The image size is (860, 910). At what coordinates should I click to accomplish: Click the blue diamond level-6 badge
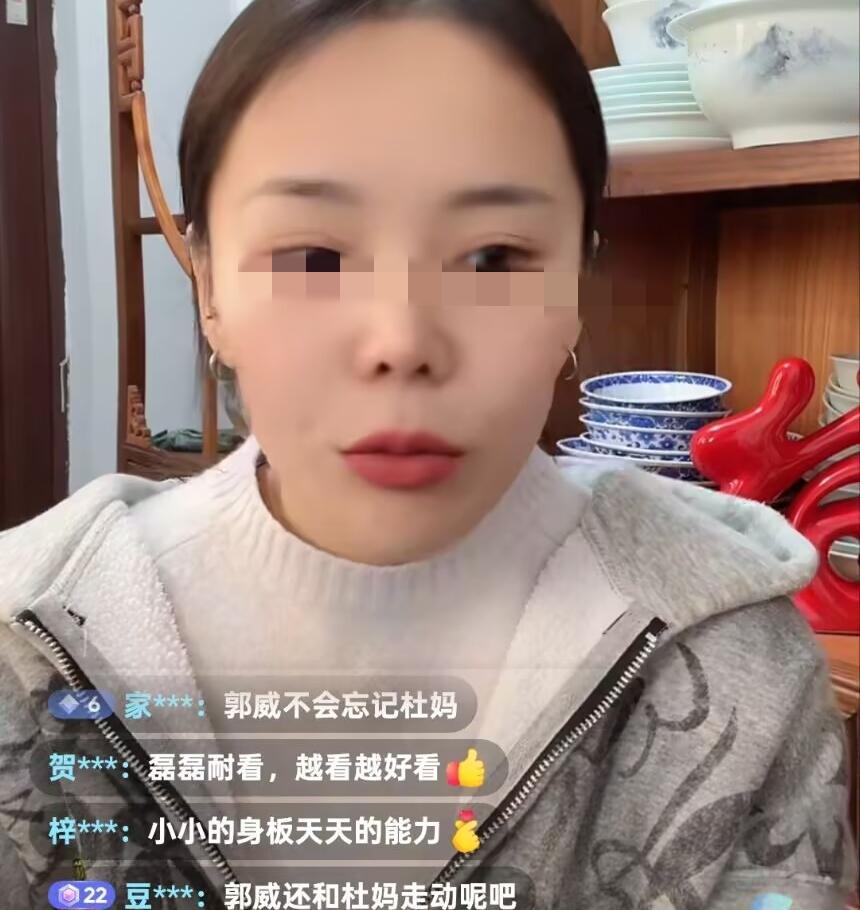(x=78, y=706)
